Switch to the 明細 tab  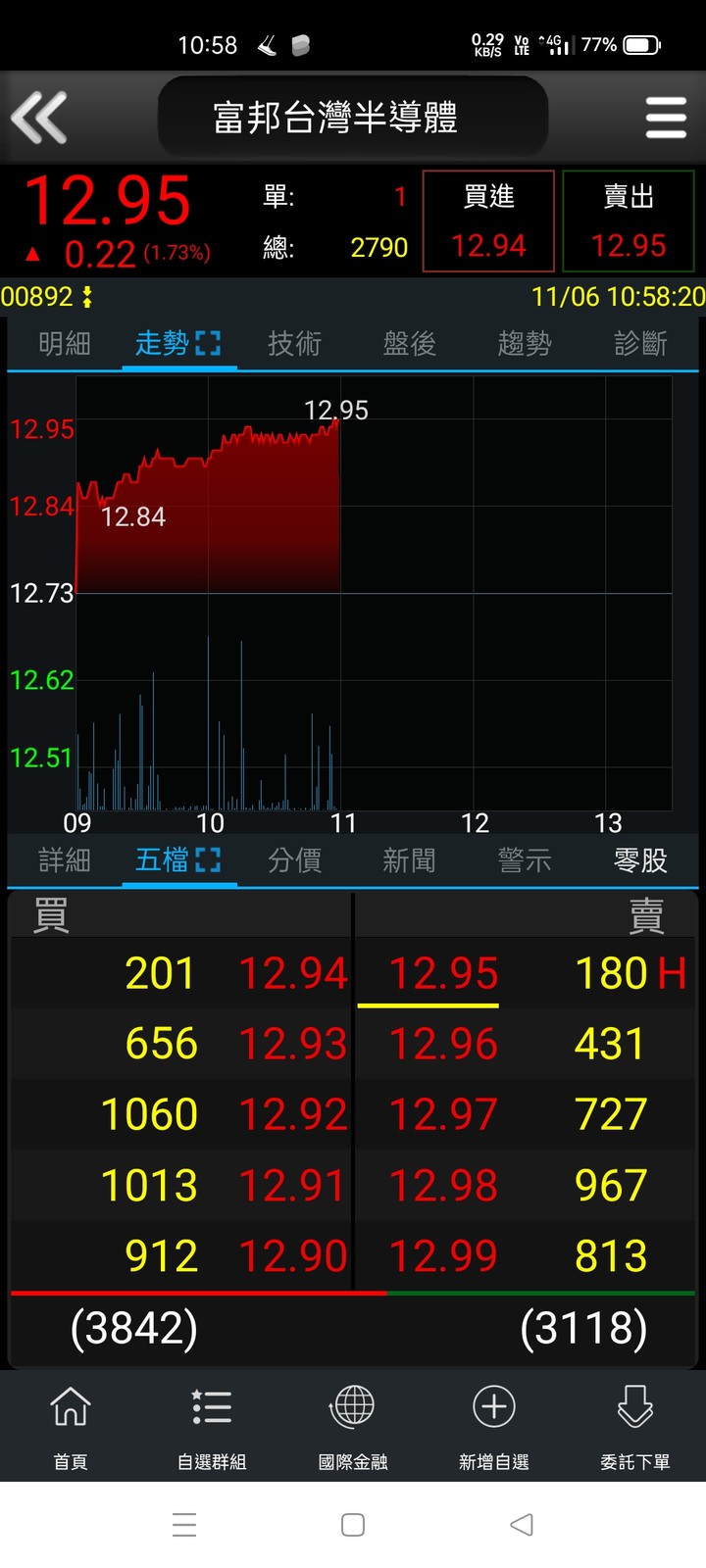coord(65,344)
